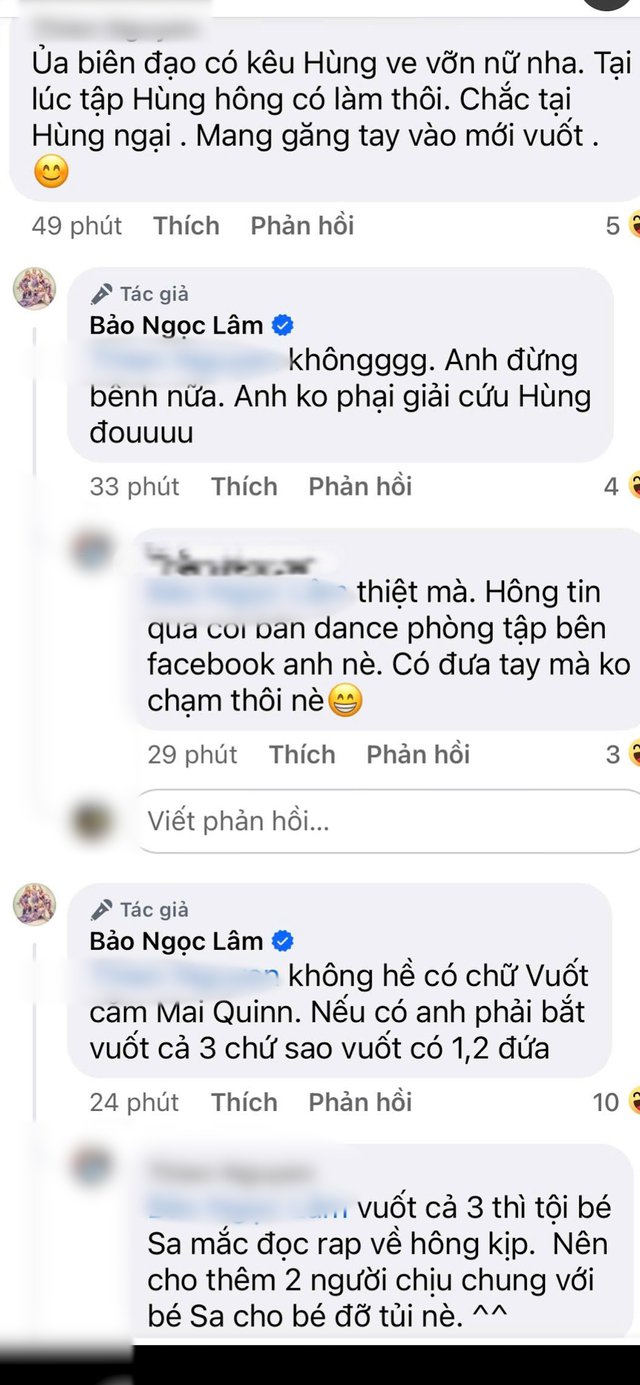
Task: Reply to the comment posted 49 phút ago
Action: (302, 226)
